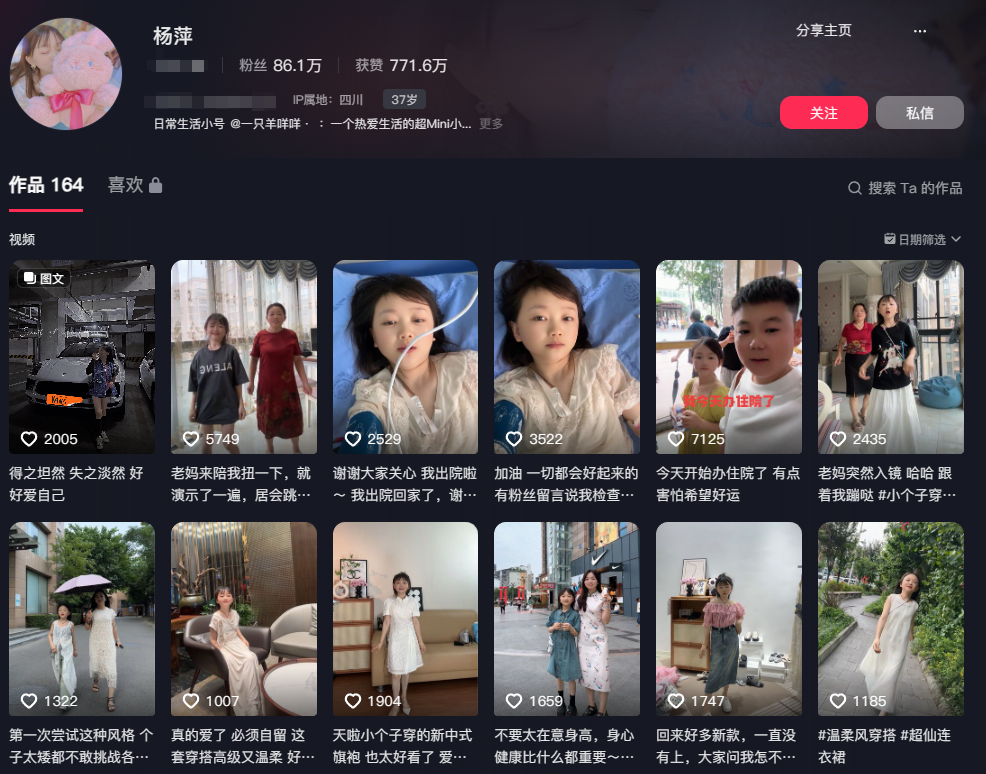Open the 今天开始办住院了 video
The height and width of the screenshot is (774, 986).
click(729, 356)
